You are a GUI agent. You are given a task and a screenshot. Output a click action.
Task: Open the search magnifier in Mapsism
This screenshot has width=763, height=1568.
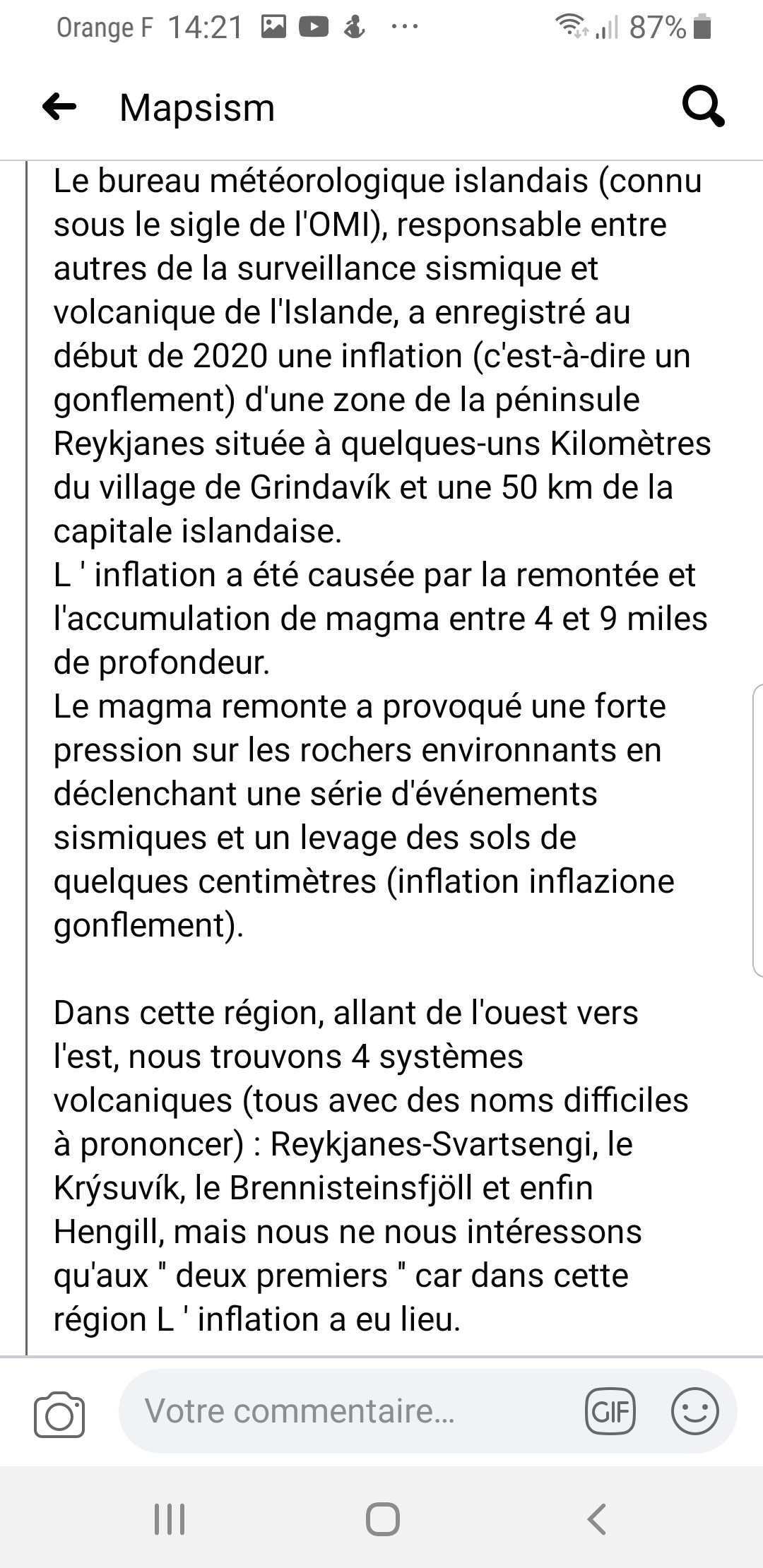click(x=704, y=107)
